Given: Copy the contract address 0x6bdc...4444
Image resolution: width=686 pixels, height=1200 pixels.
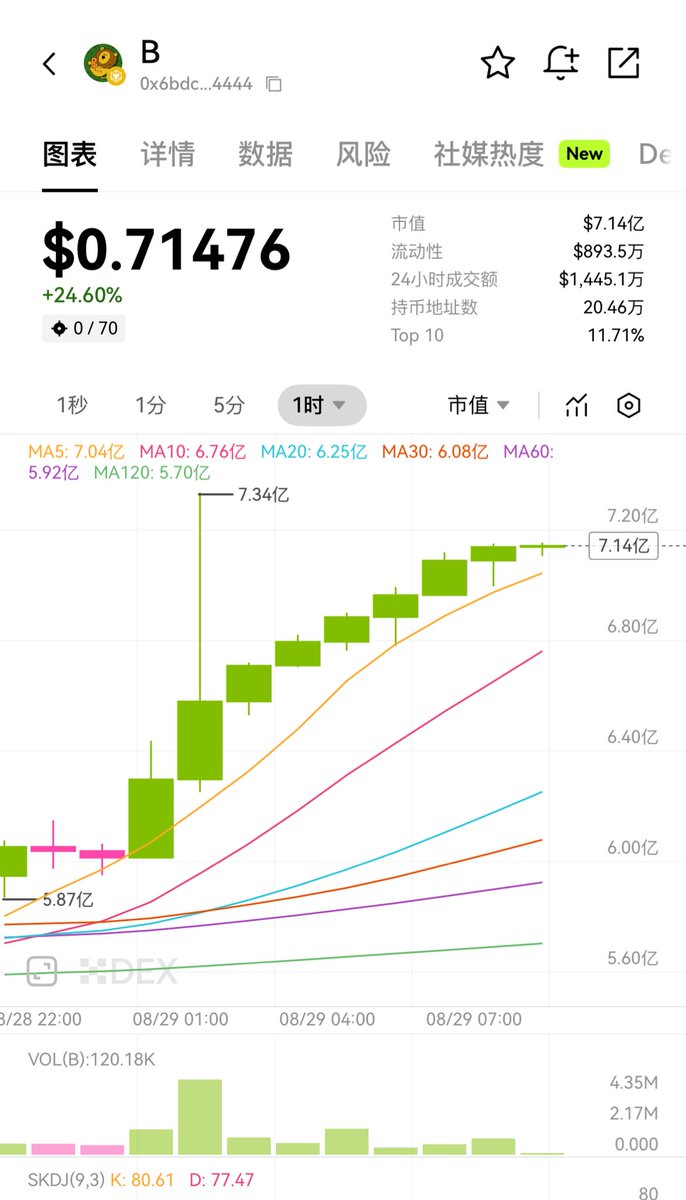Looking at the screenshot, I should (274, 85).
